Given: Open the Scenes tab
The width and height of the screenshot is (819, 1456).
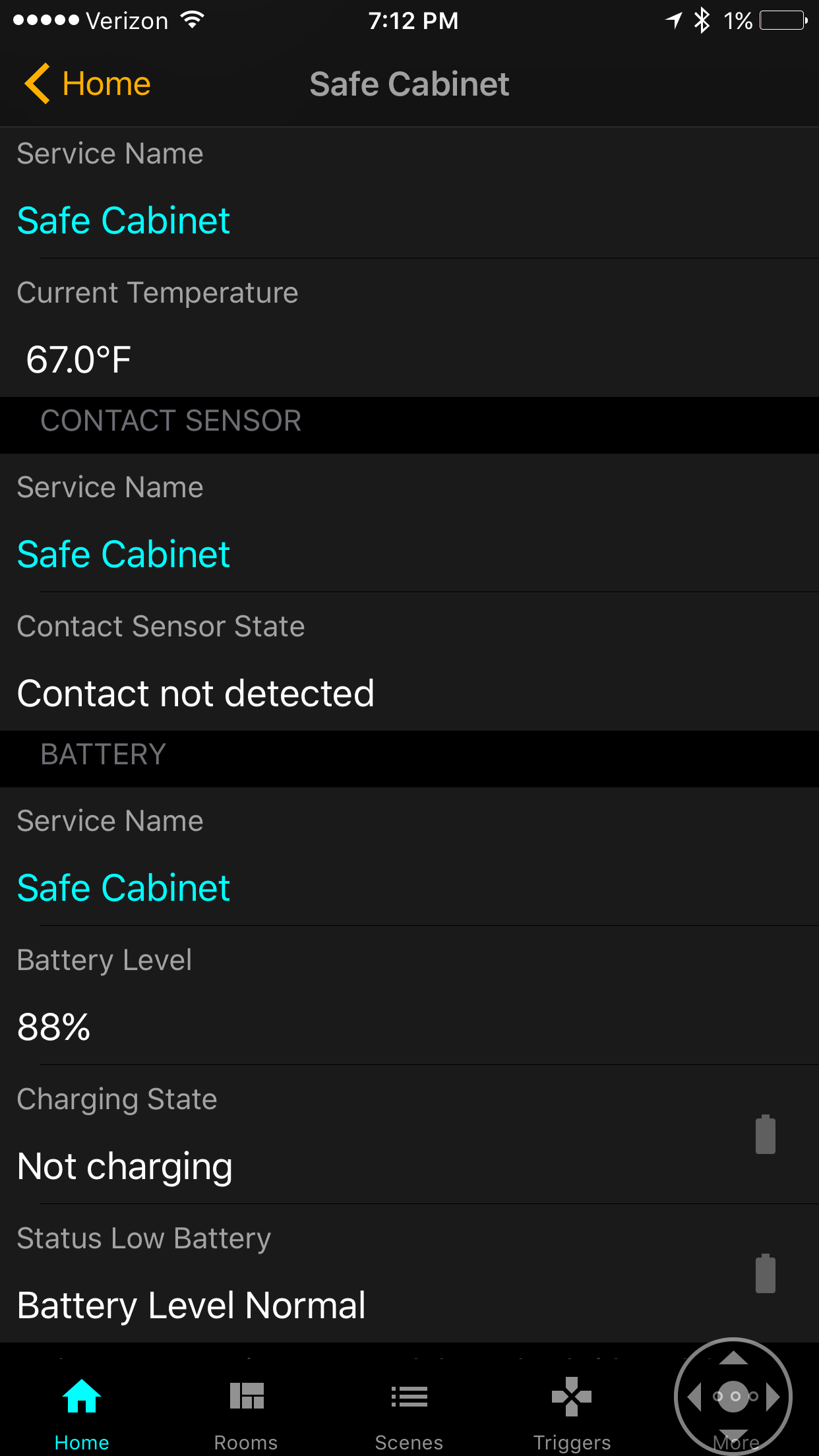Looking at the screenshot, I should [x=409, y=1412].
